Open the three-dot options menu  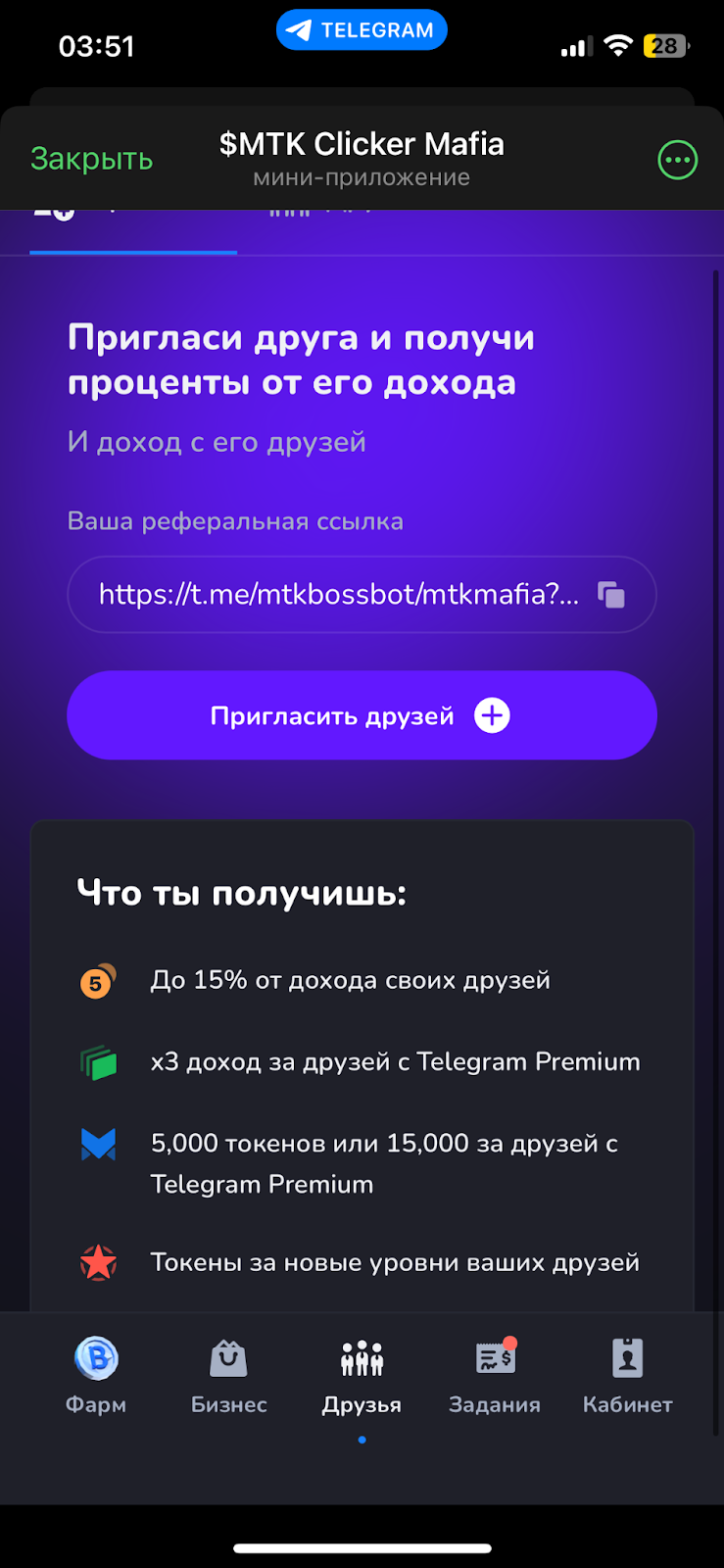(677, 160)
